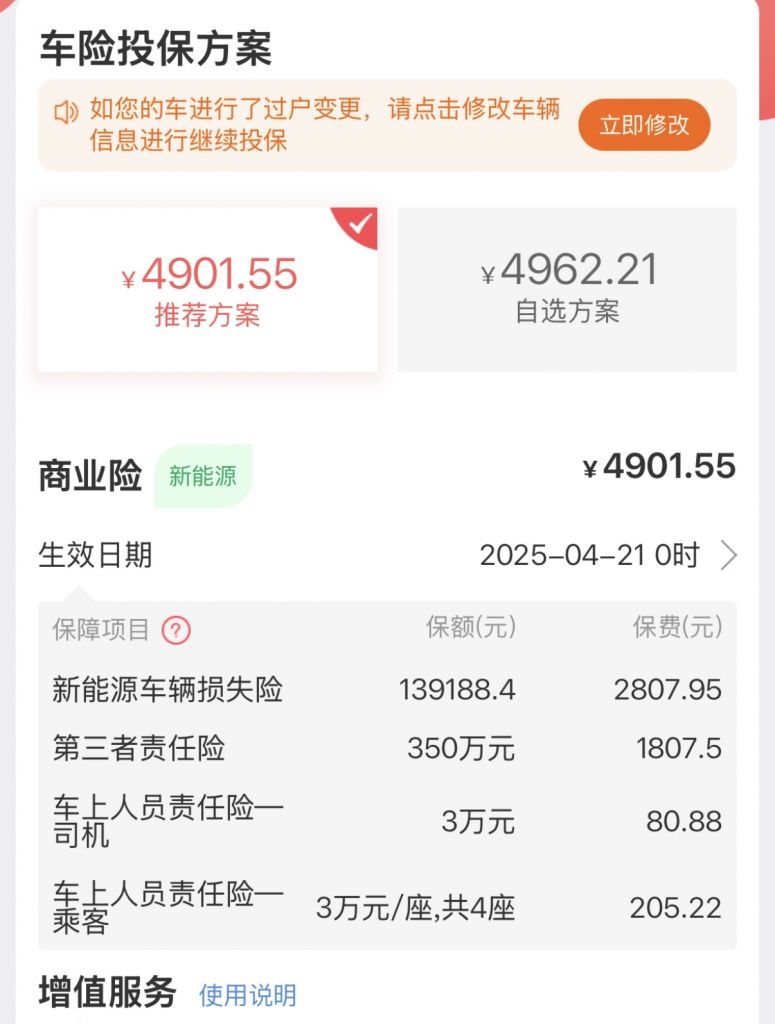The width and height of the screenshot is (775, 1024).
Task: Switch to the 自选方案 plan
Action: [567, 289]
